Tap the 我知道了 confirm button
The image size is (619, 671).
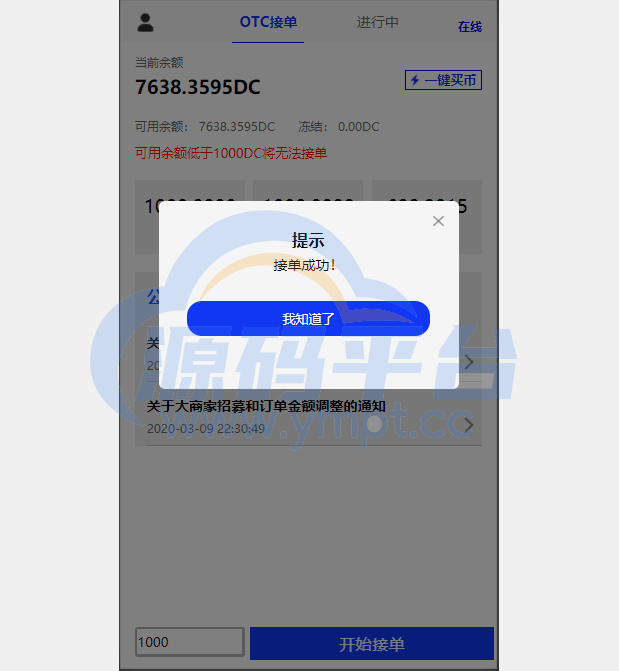click(308, 319)
